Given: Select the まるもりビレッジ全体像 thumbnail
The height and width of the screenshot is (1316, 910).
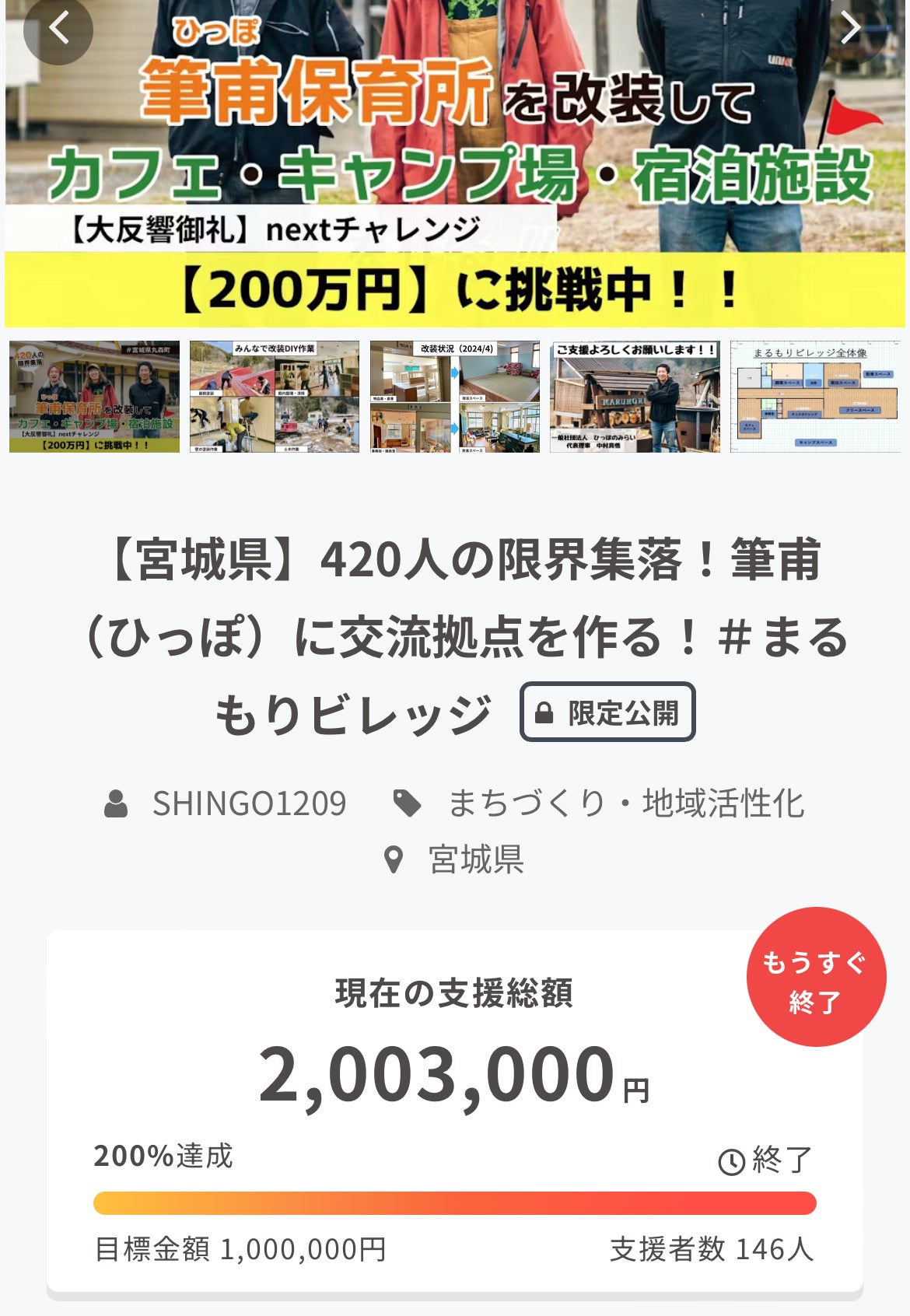Looking at the screenshot, I should [x=815, y=397].
